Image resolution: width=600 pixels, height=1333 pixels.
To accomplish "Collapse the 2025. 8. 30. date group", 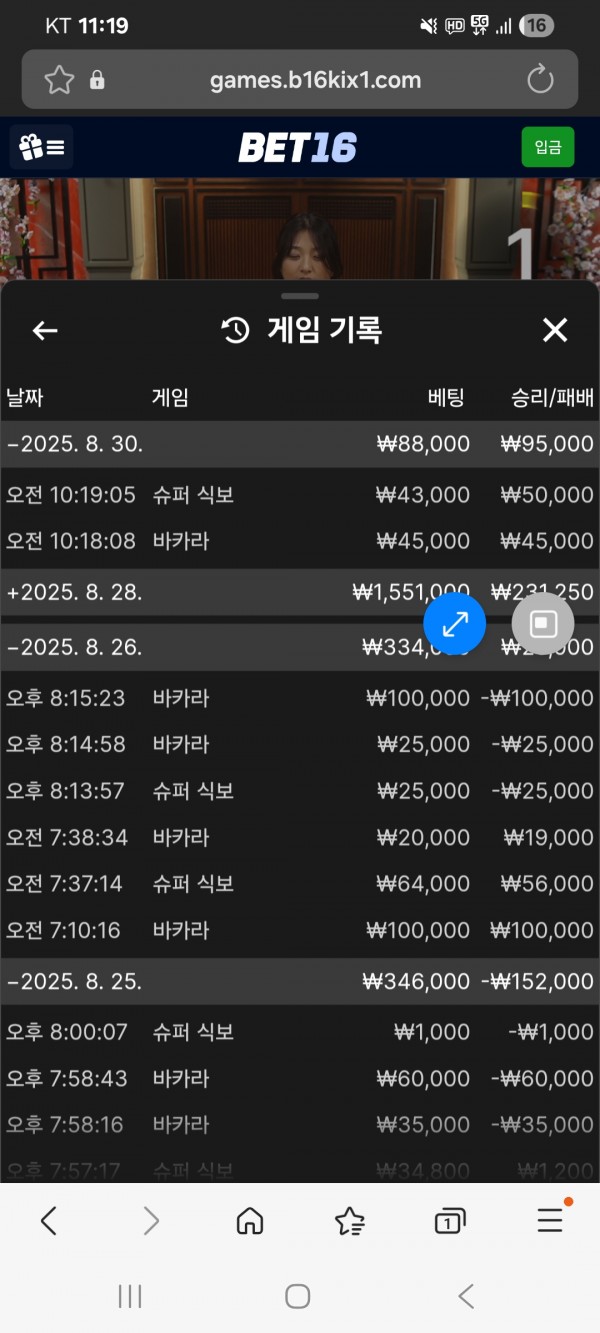I will (300, 444).
